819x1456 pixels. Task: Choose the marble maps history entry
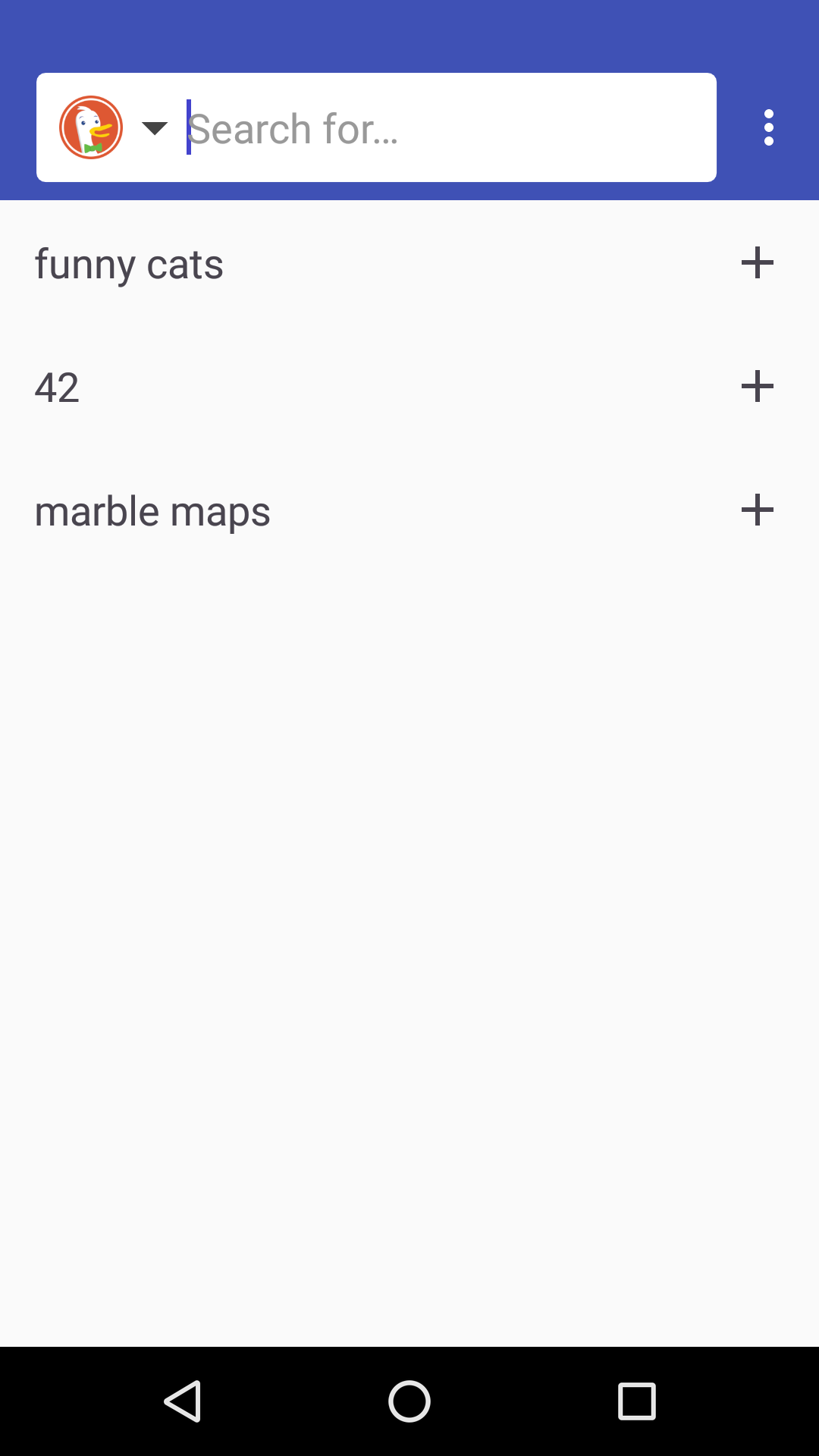pyautogui.click(x=152, y=511)
